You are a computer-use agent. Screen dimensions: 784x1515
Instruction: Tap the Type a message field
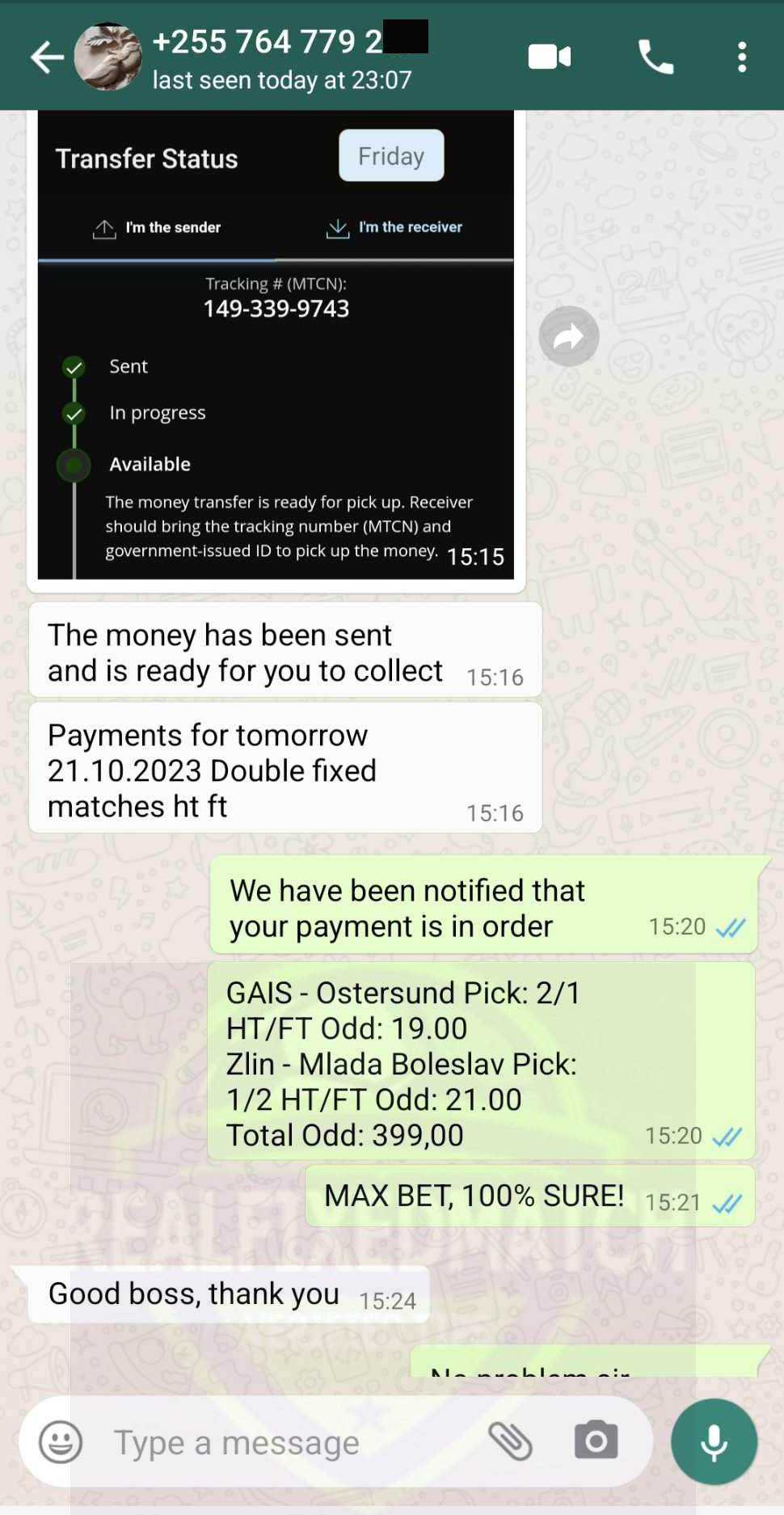coord(291,1442)
